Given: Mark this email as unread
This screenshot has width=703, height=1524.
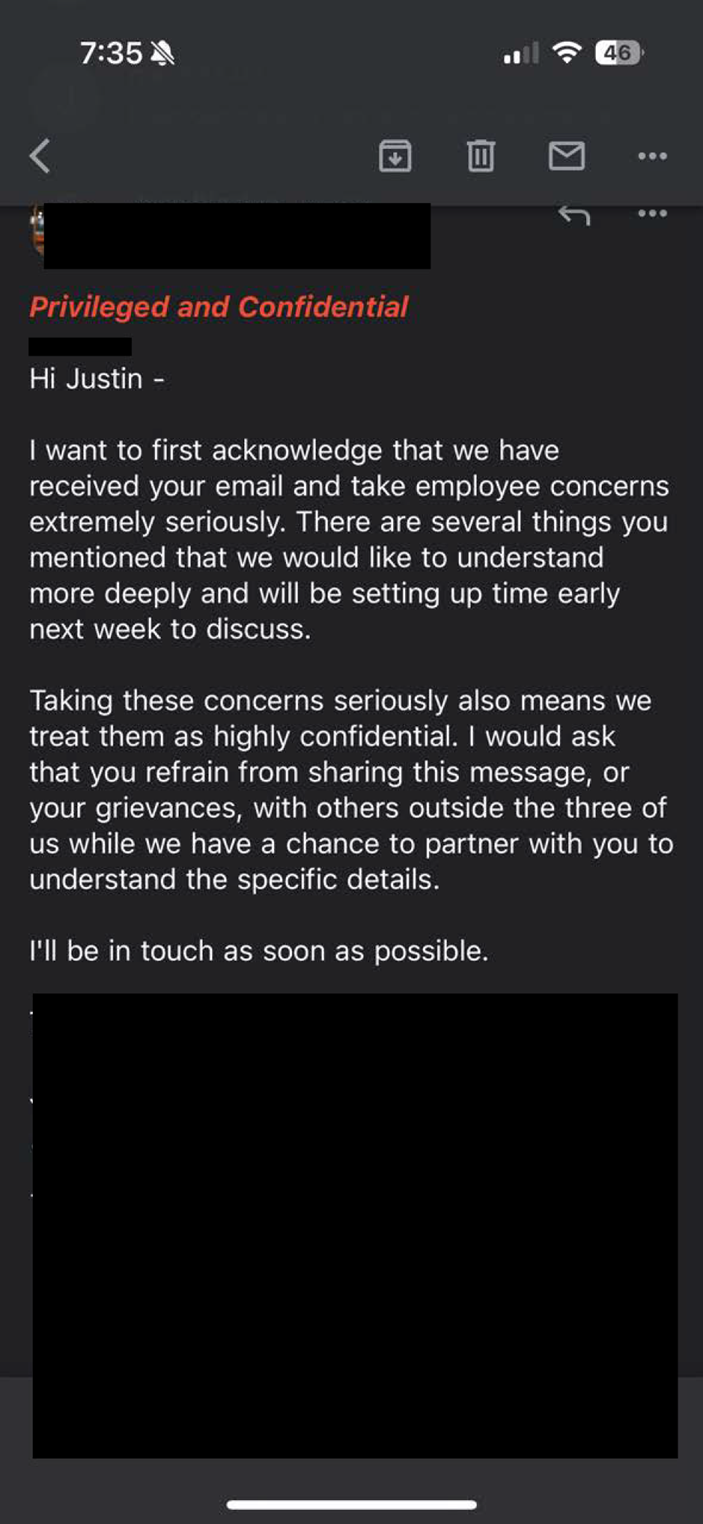Looking at the screenshot, I should [x=567, y=156].
